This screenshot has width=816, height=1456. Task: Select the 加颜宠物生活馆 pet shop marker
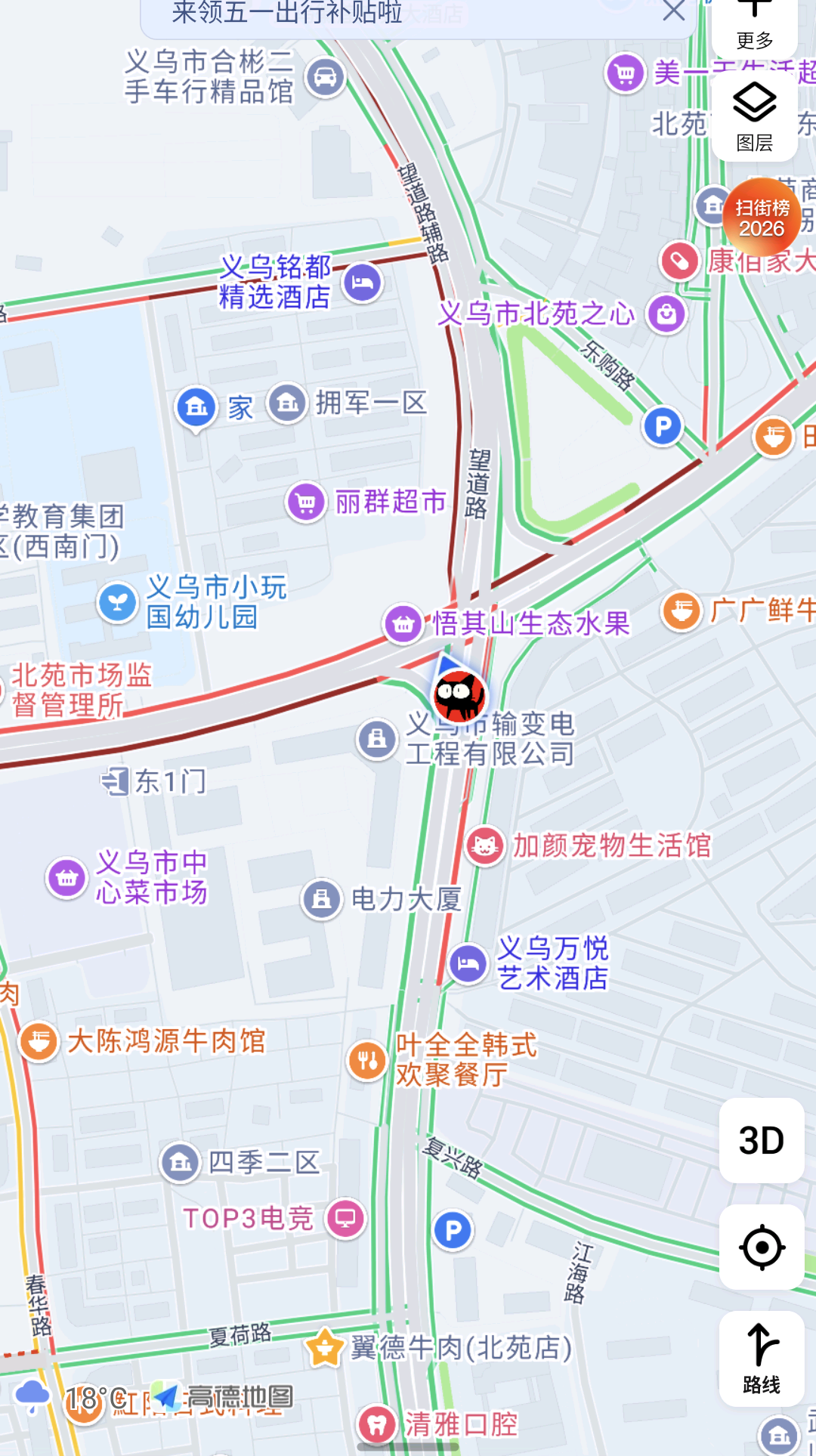[x=484, y=846]
